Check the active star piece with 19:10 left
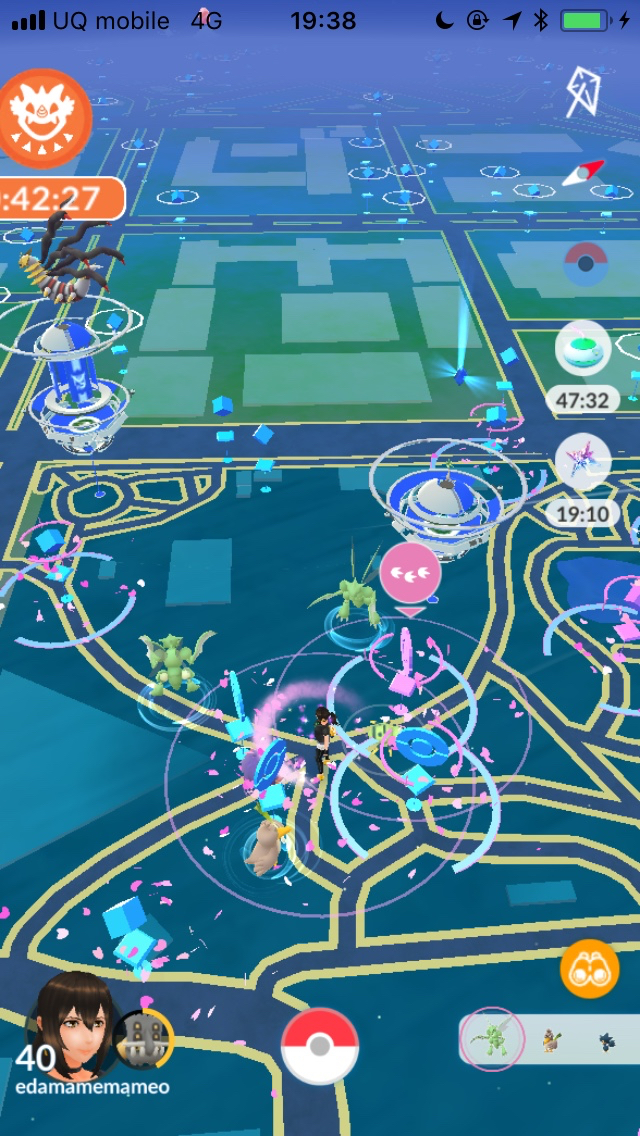Viewport: 640px width, 1136px height. click(583, 463)
